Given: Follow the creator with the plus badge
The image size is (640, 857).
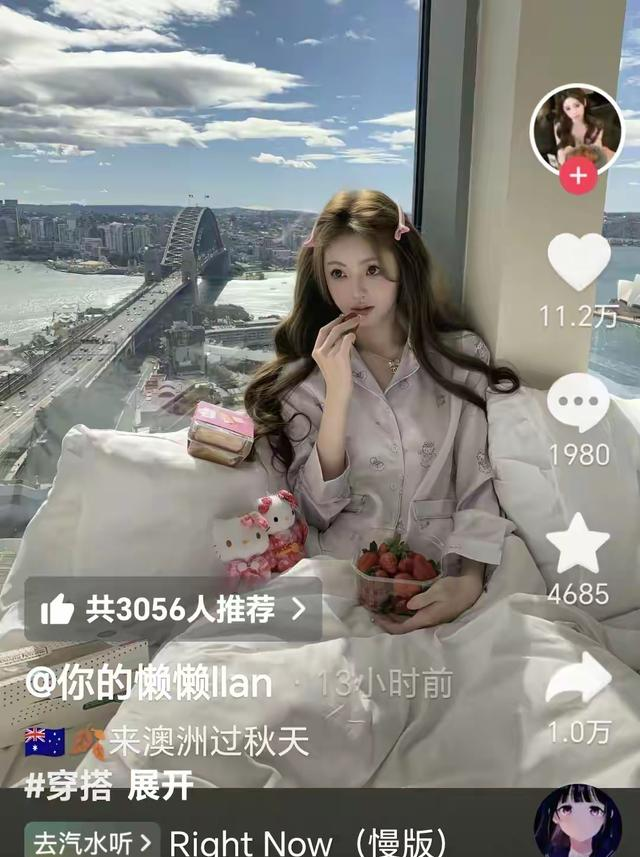Looking at the screenshot, I should coord(578,176).
